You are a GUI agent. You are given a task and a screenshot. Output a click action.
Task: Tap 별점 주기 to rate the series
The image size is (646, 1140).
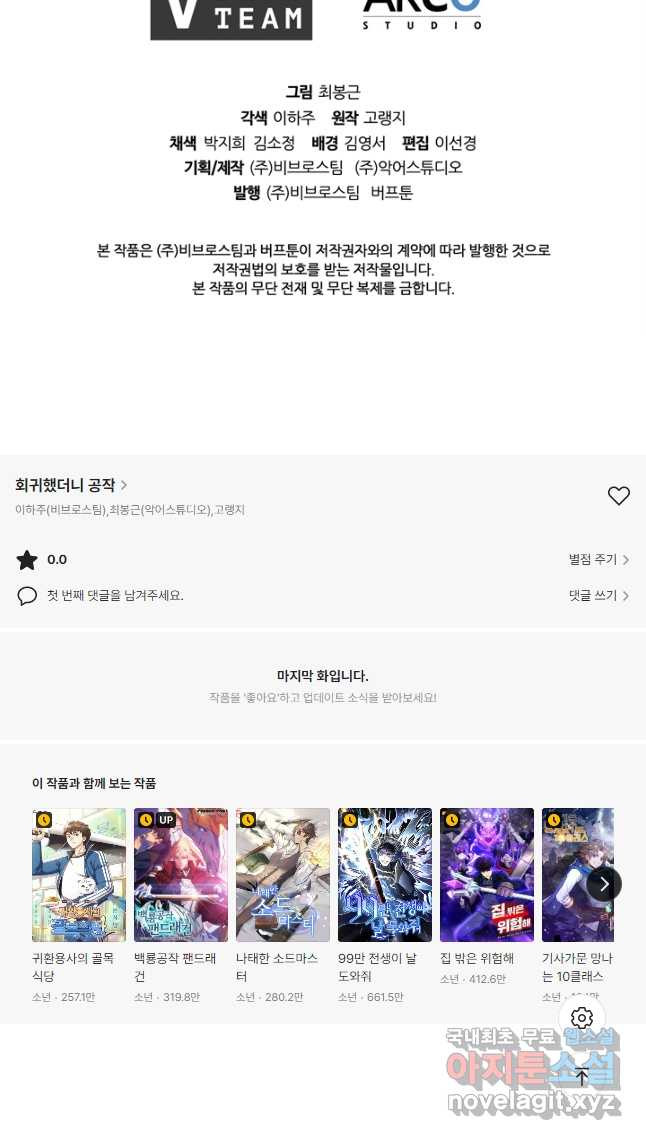tap(598, 560)
